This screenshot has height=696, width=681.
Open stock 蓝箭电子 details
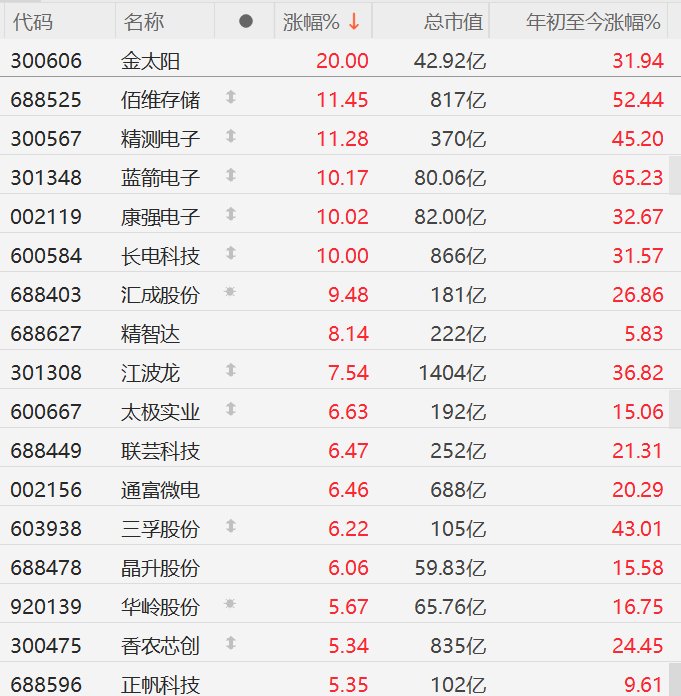pos(161,178)
